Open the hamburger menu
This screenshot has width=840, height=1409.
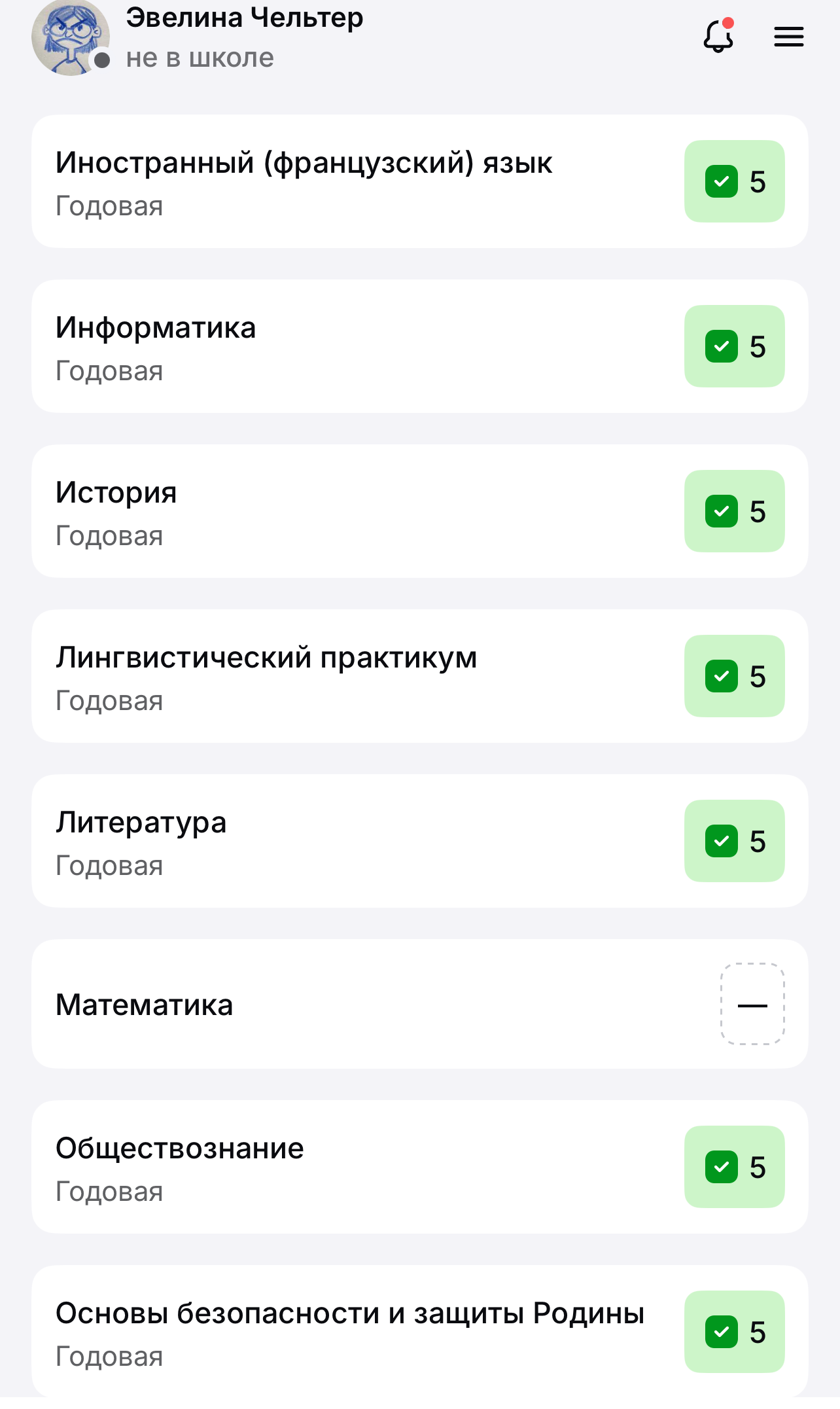point(788,37)
